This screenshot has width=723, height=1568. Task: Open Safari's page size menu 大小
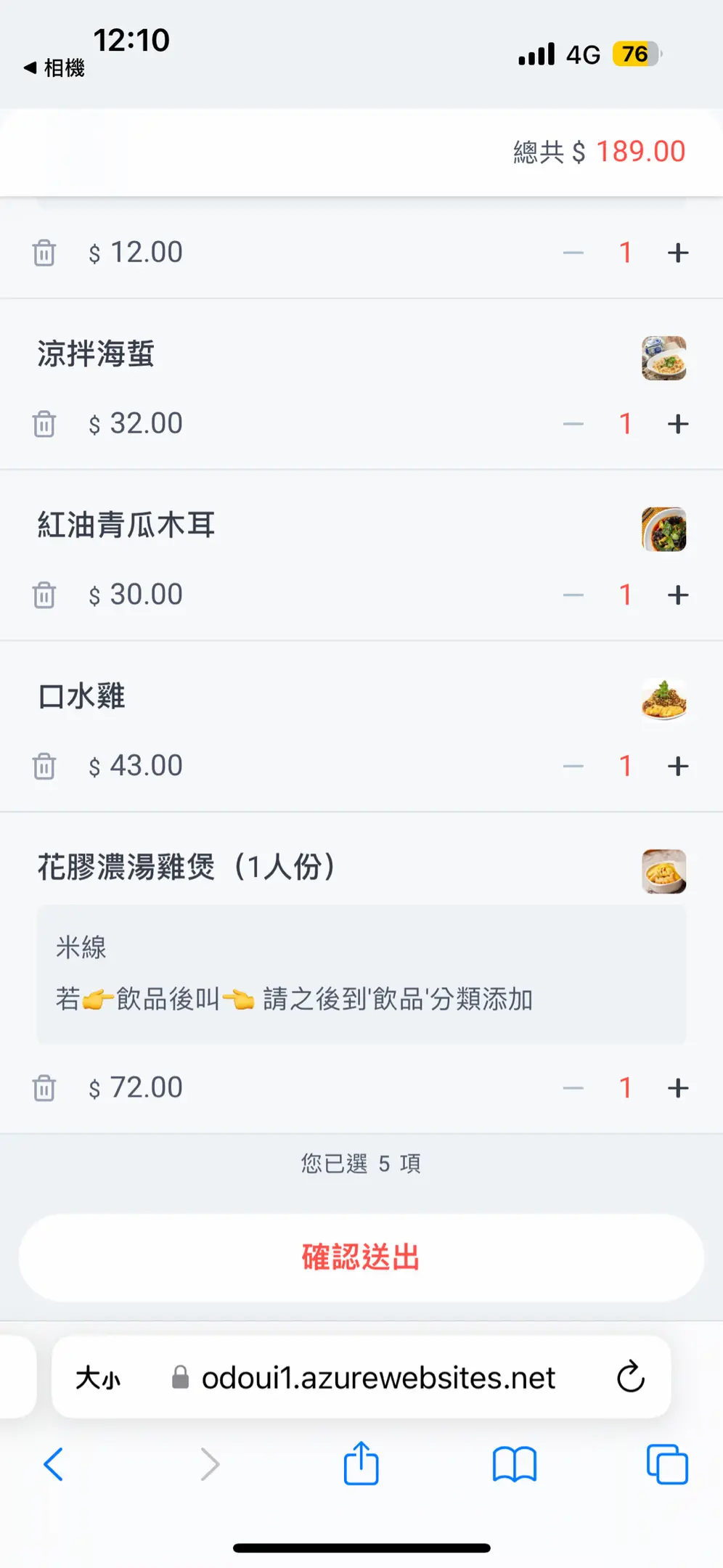pos(98,1378)
